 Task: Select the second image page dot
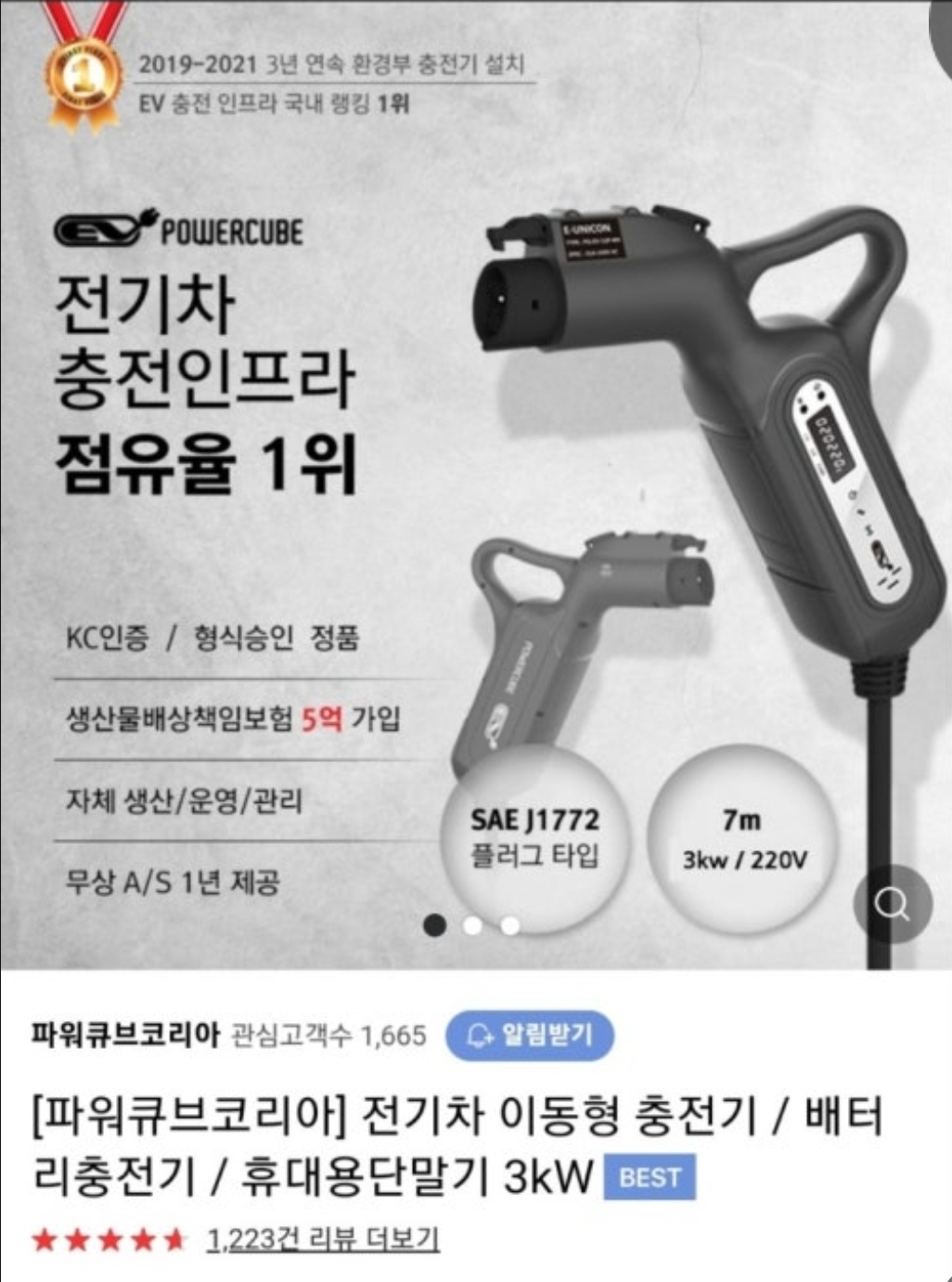(x=472, y=926)
